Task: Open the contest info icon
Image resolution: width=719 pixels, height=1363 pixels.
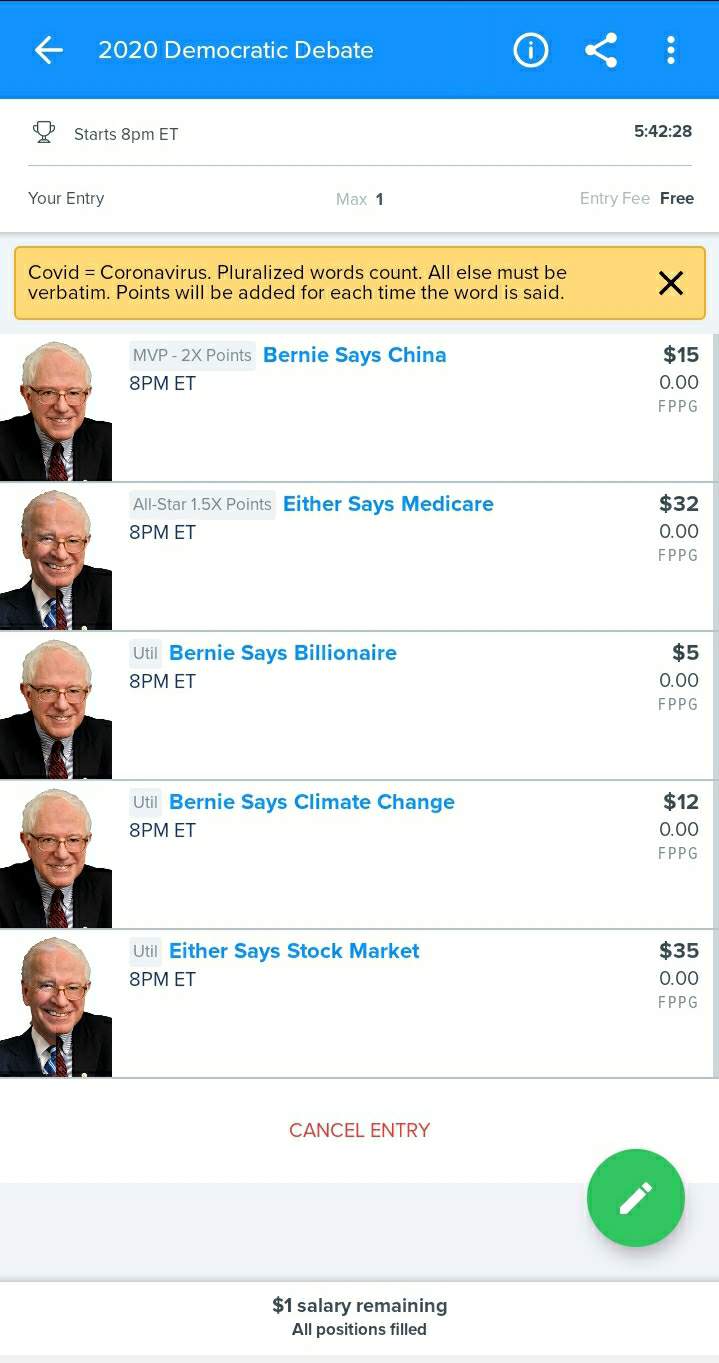Action: coord(530,50)
